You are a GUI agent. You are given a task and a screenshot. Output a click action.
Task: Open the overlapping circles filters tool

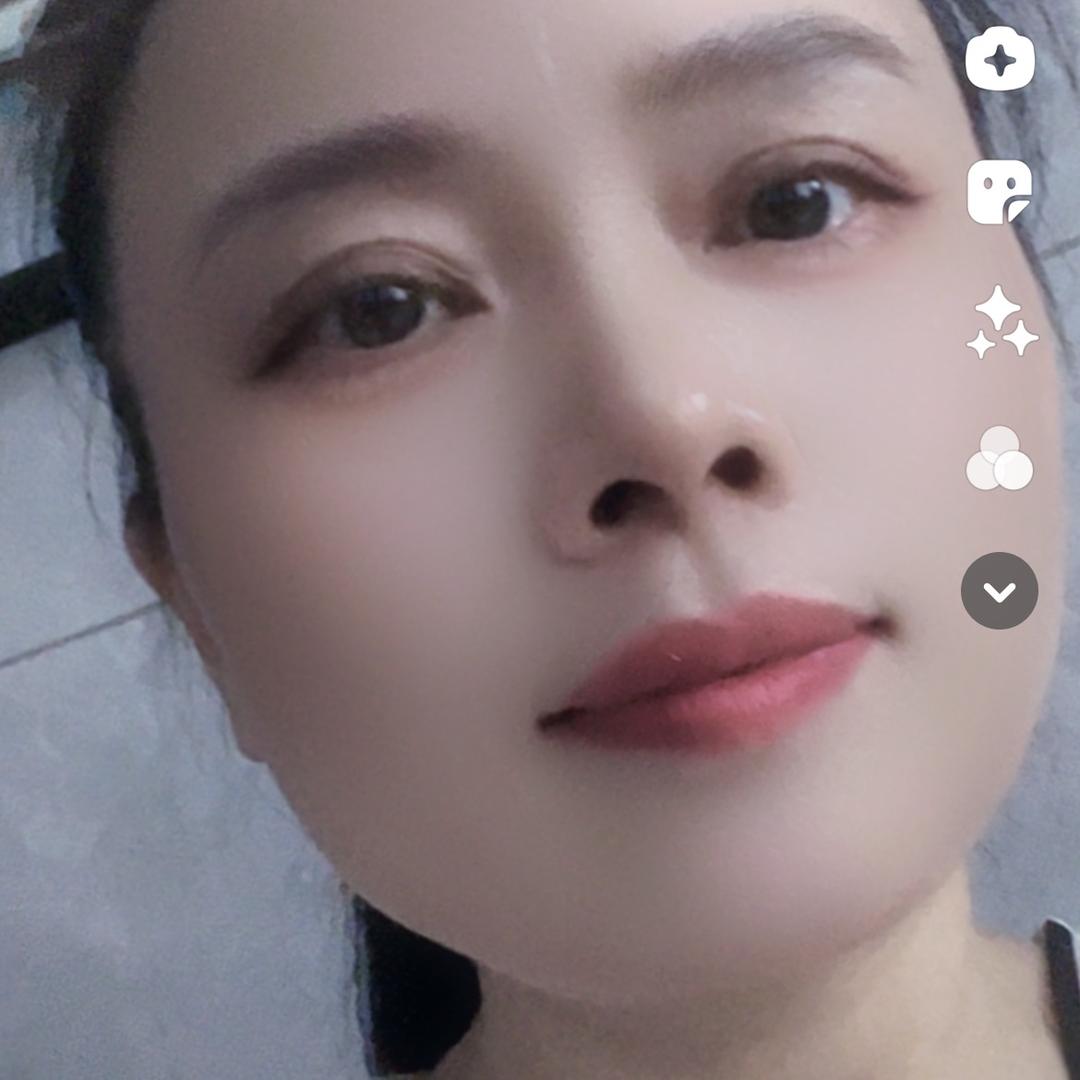[x=999, y=459]
